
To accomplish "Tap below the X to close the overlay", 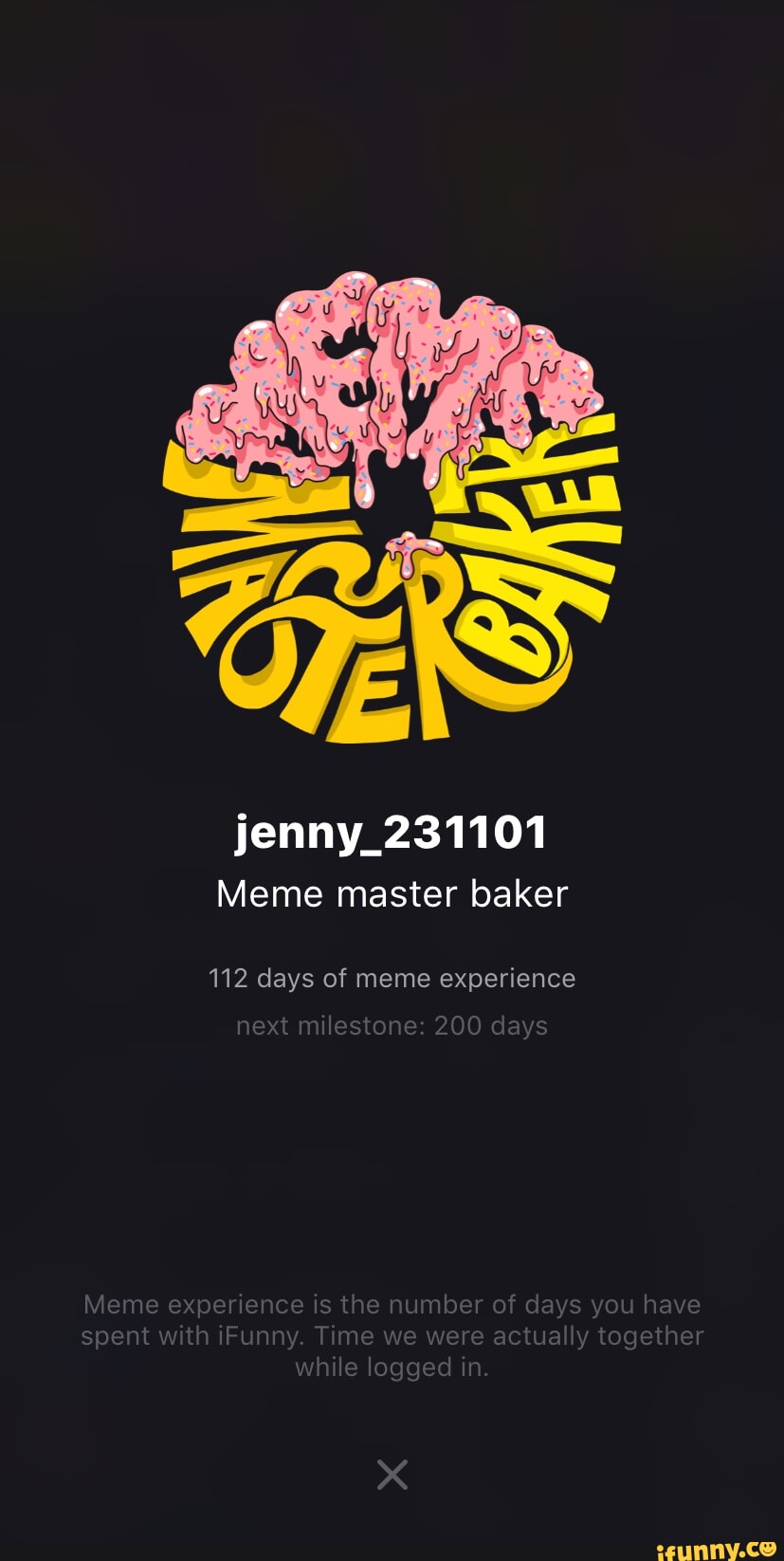I will [x=392, y=1517].
